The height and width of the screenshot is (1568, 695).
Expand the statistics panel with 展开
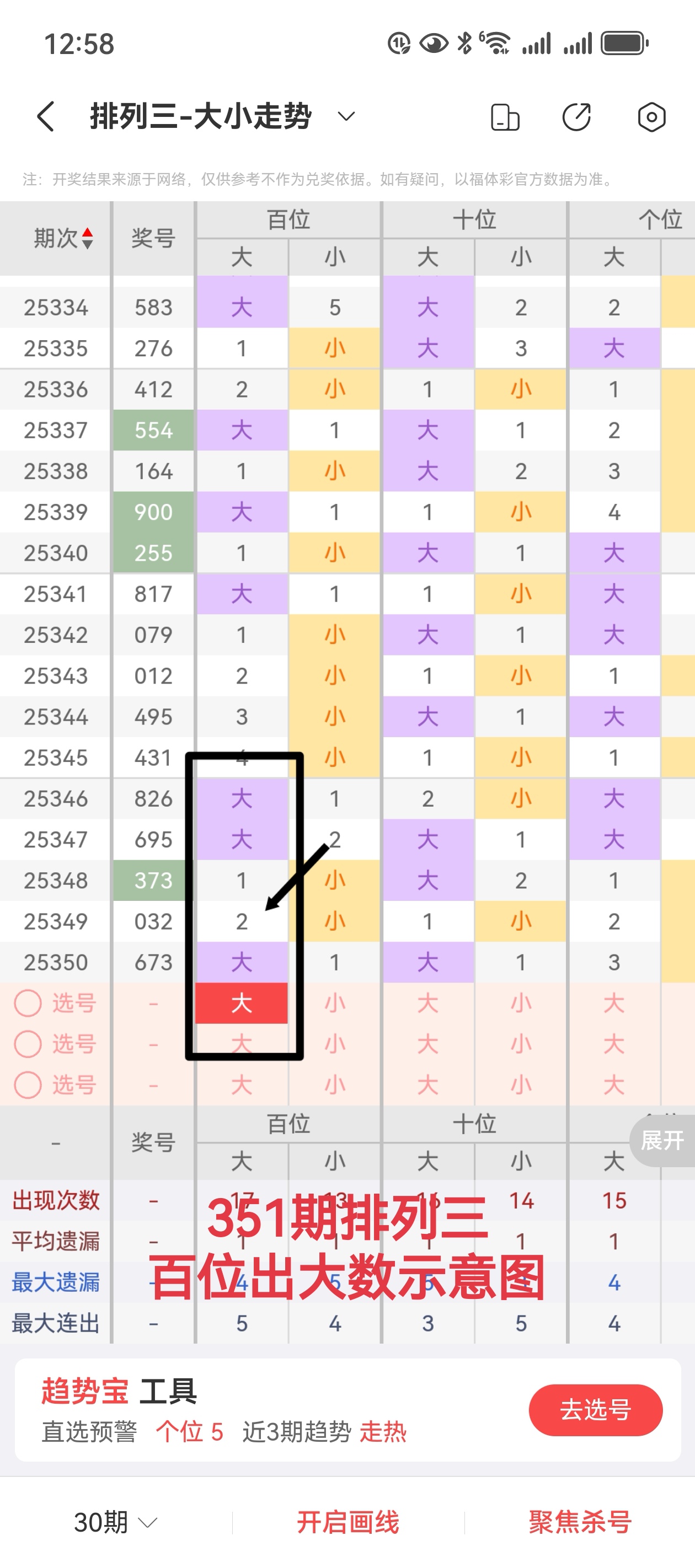pos(662,1140)
